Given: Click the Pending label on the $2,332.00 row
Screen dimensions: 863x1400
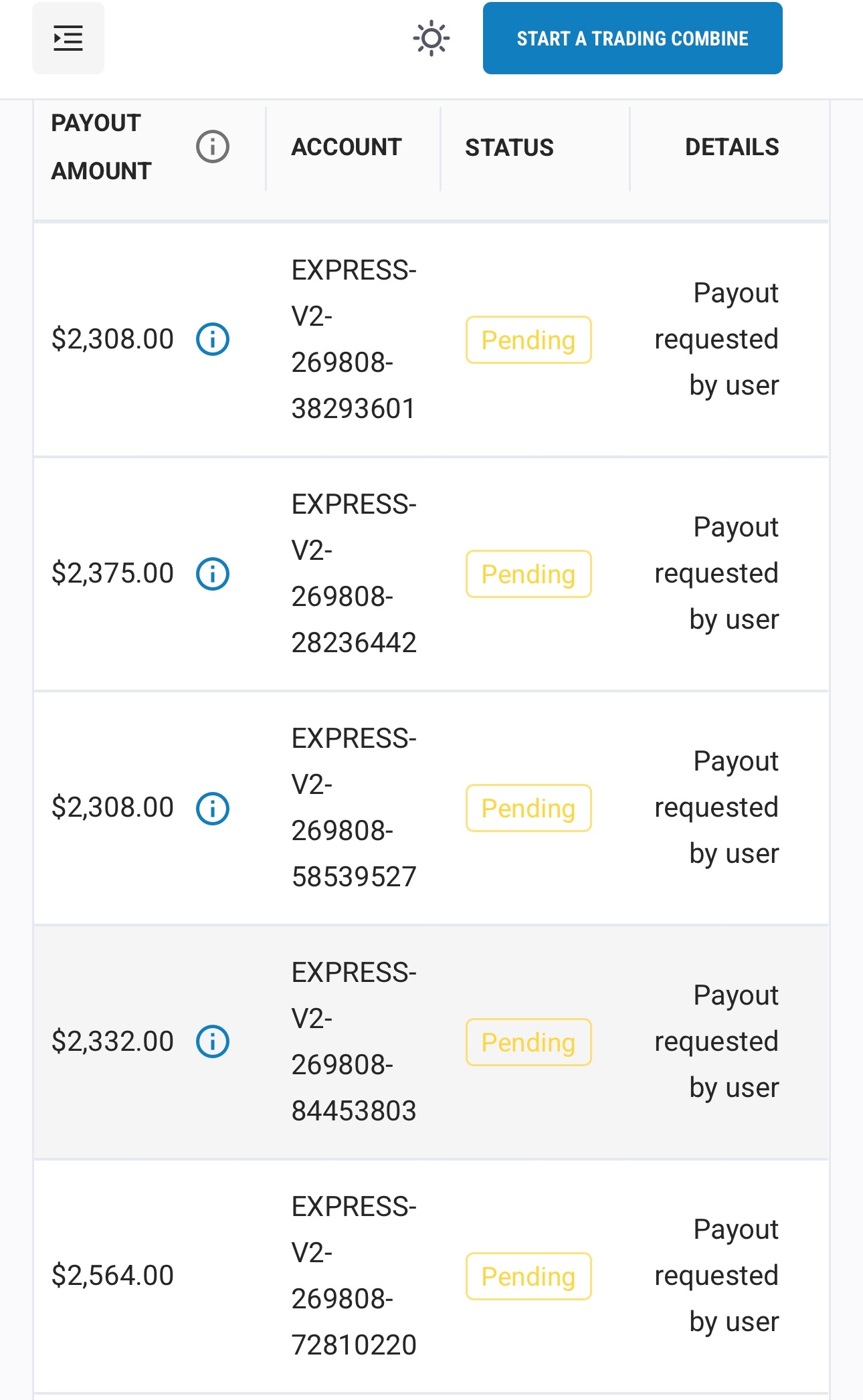Looking at the screenshot, I should tap(528, 1041).
